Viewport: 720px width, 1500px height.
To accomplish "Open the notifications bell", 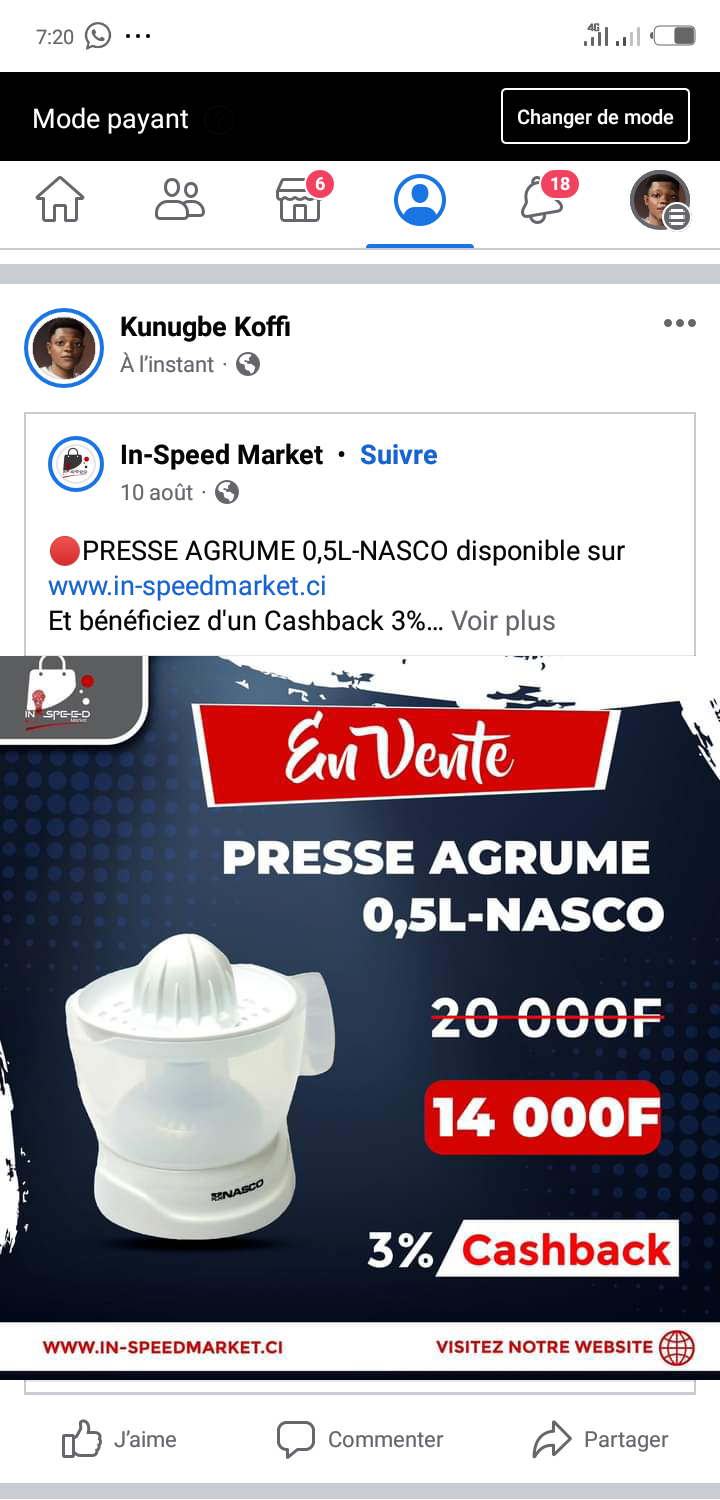I will click(x=541, y=200).
